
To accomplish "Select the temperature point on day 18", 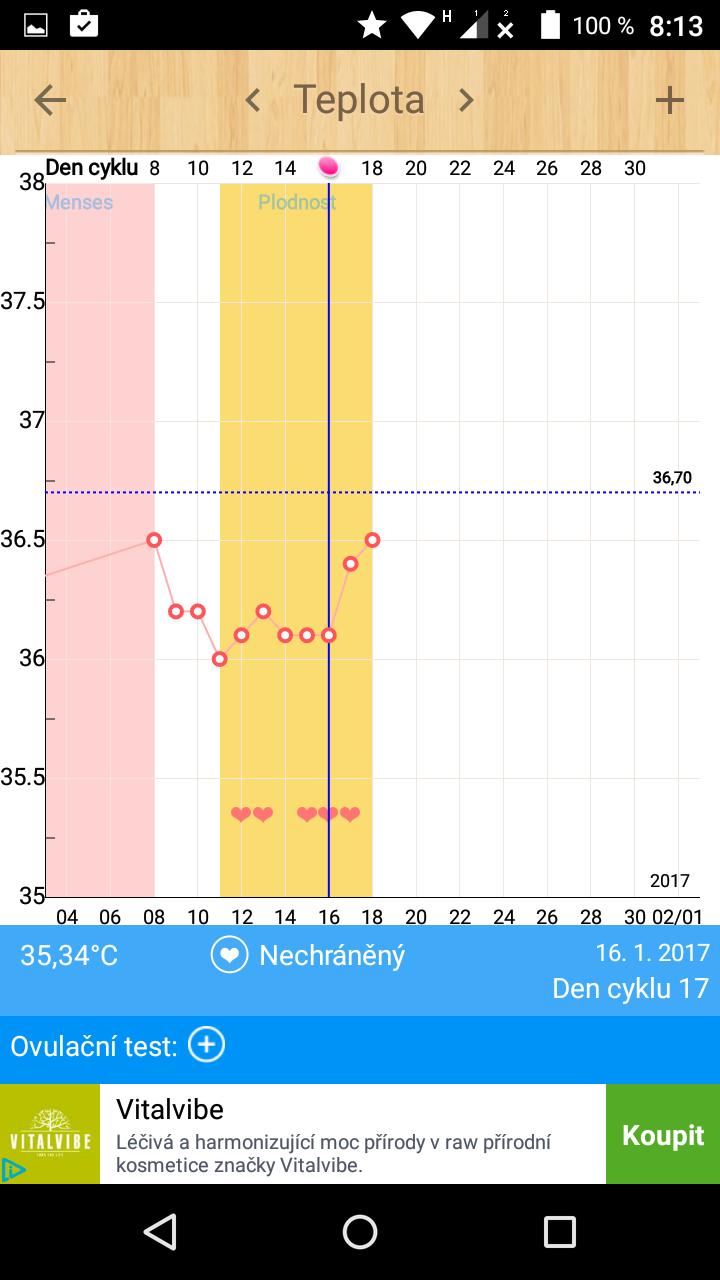I will (372, 539).
